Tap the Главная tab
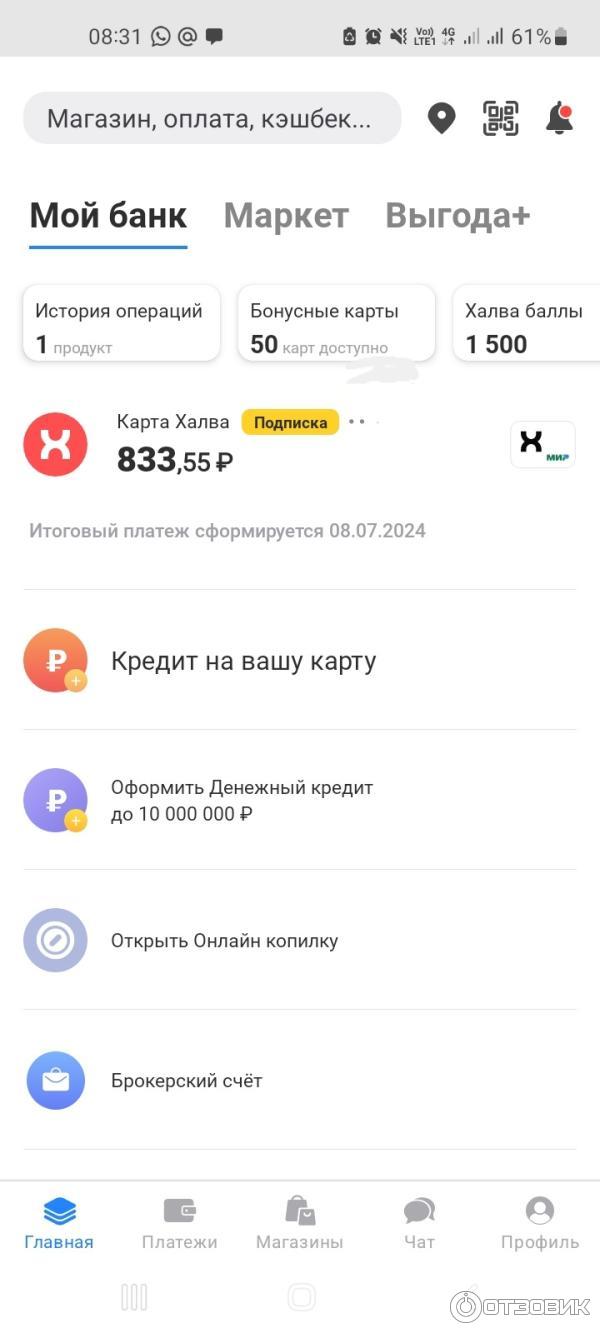 pos(59,1223)
